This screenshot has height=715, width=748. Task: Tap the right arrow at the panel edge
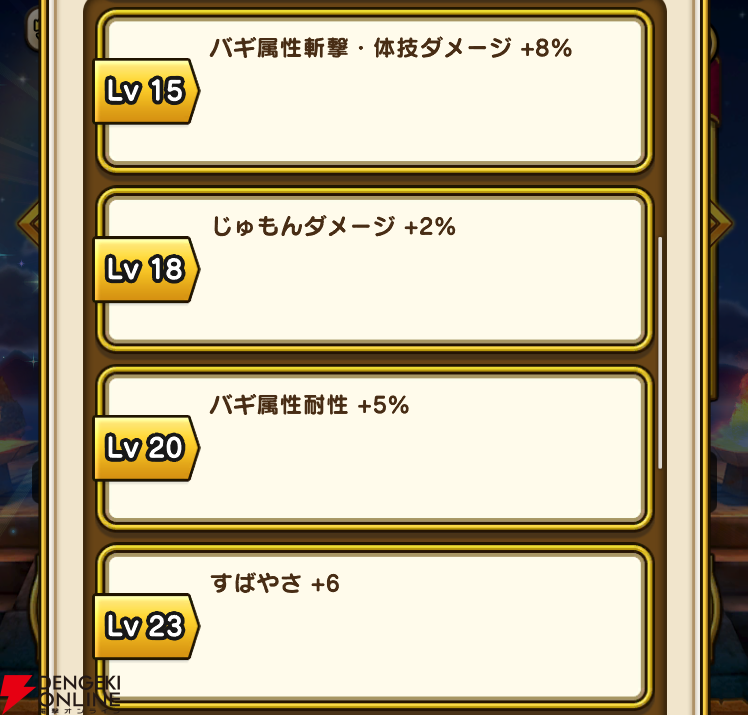tap(720, 224)
